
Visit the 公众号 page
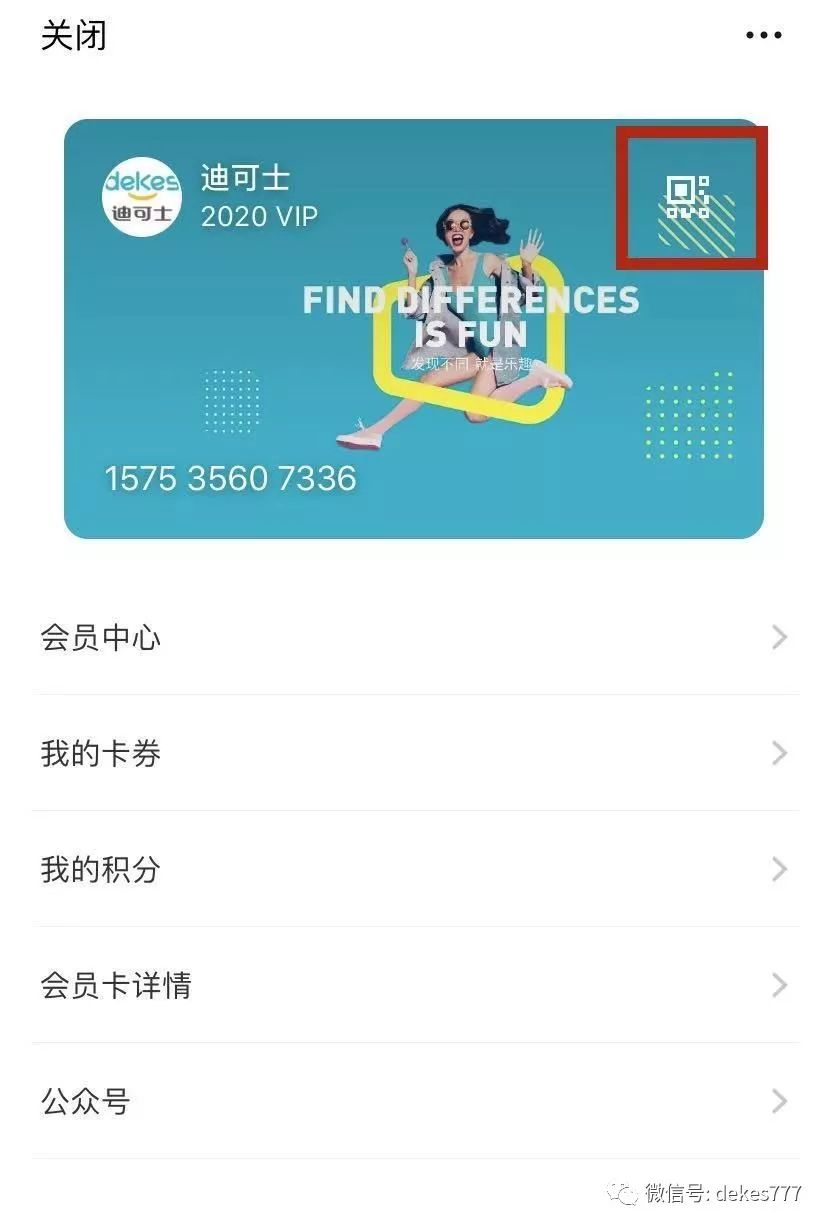tap(414, 1101)
